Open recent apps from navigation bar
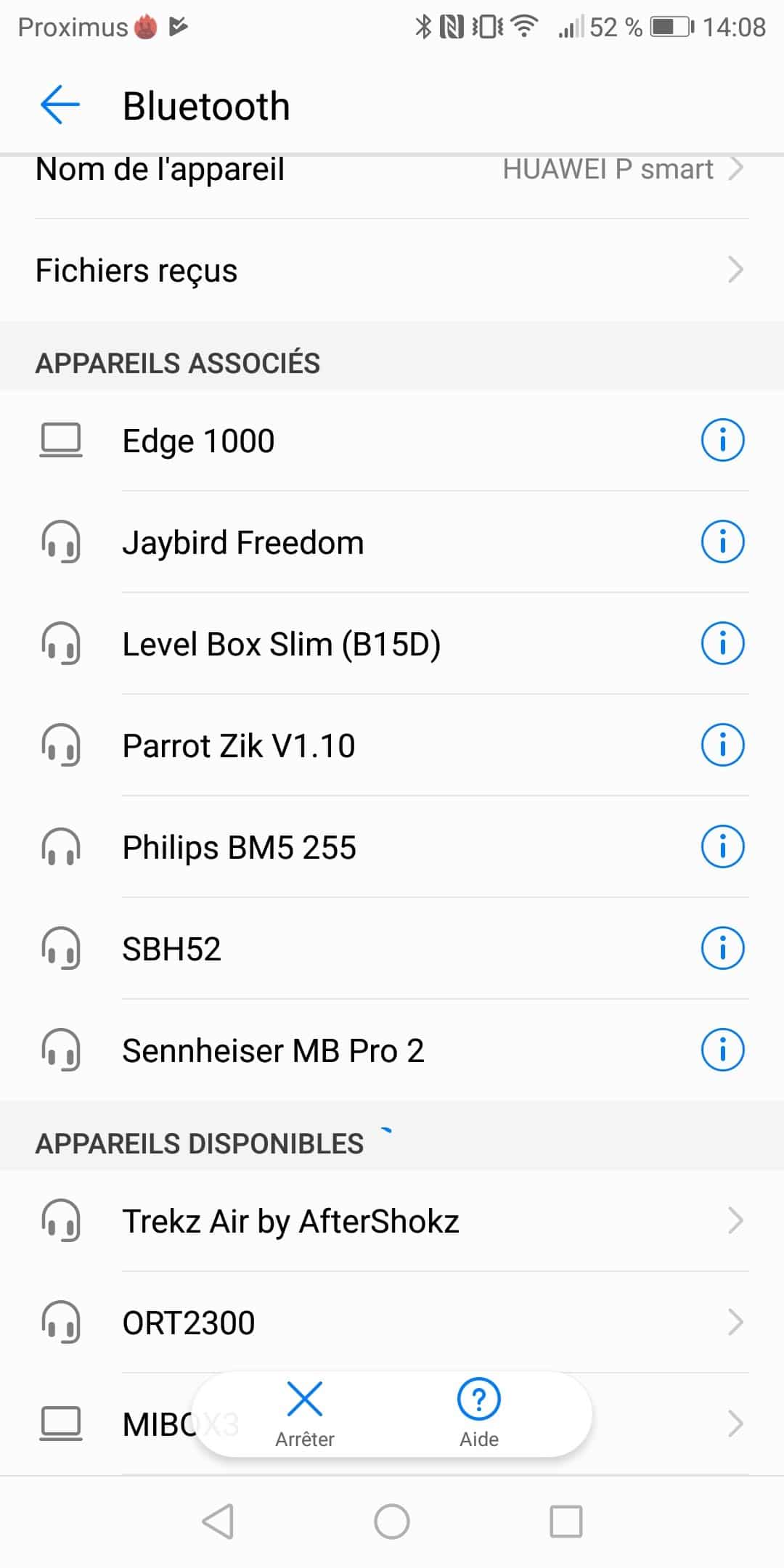Viewport: 784px width, 1568px height. click(566, 1521)
